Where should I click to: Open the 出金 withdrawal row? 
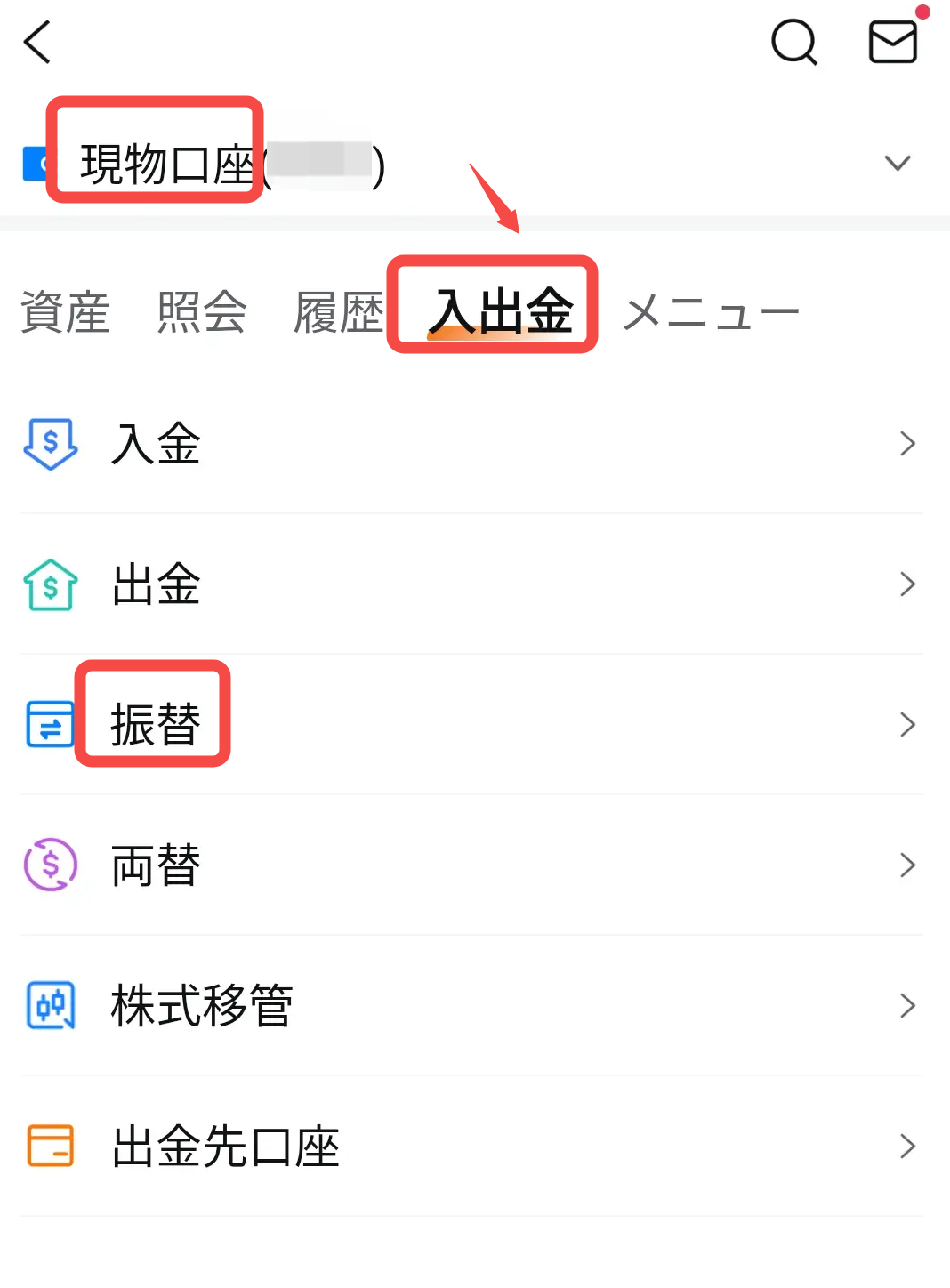click(471, 584)
